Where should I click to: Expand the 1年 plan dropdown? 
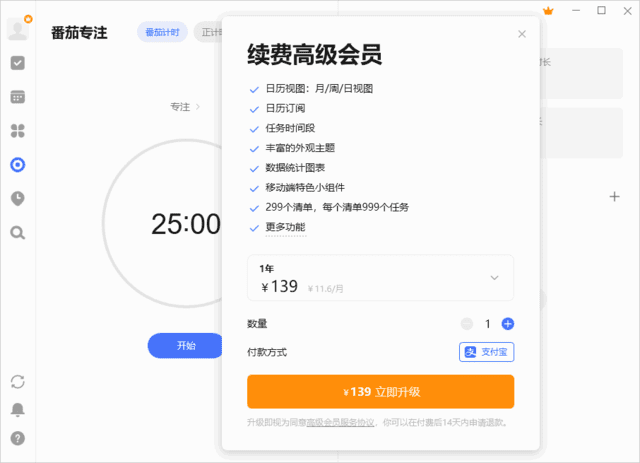coord(494,278)
